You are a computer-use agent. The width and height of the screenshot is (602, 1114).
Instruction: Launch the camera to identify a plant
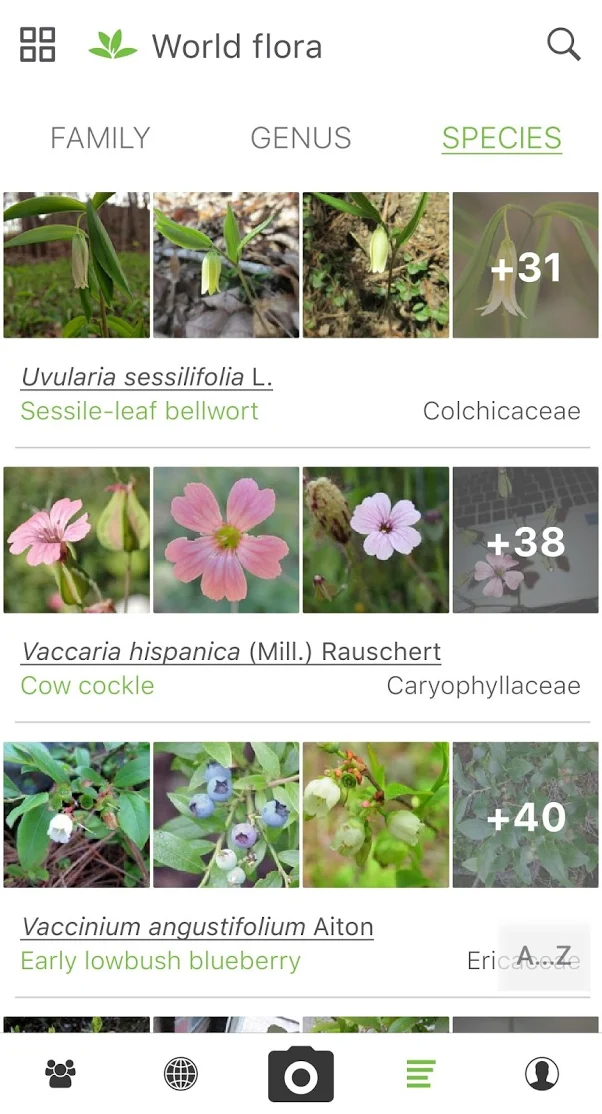pos(301,1074)
